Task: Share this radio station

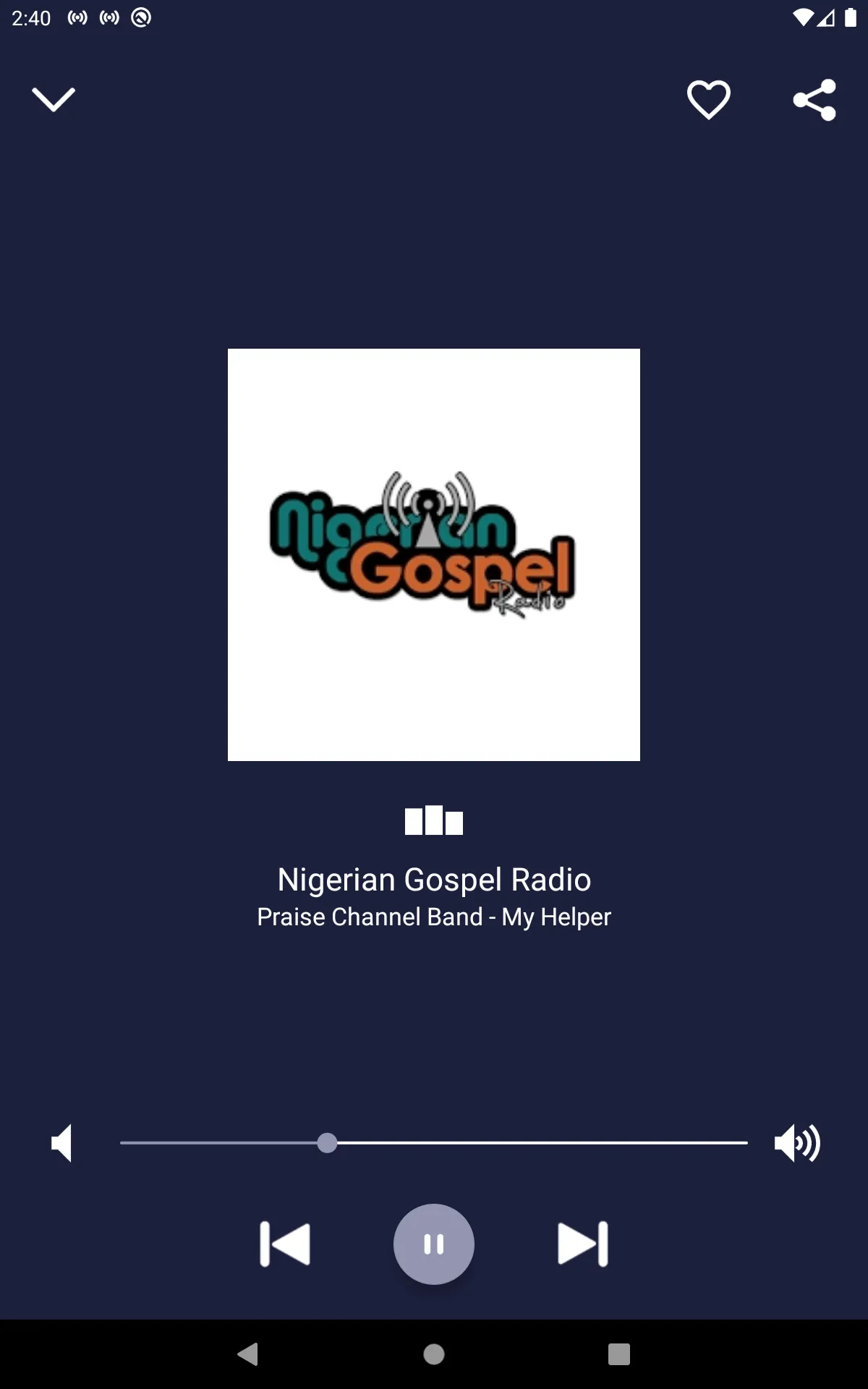Action: (814, 100)
